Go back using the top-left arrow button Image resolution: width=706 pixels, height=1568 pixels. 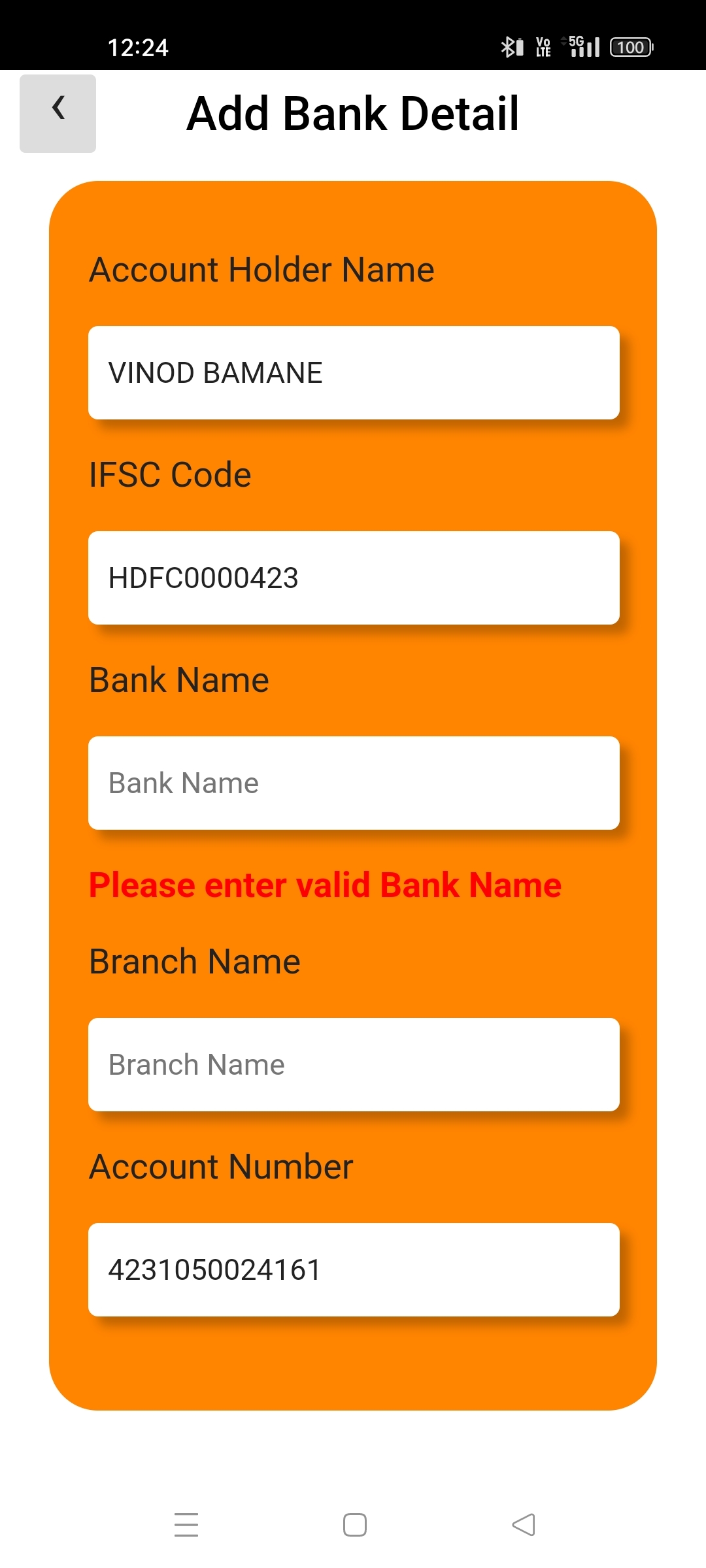(58, 114)
